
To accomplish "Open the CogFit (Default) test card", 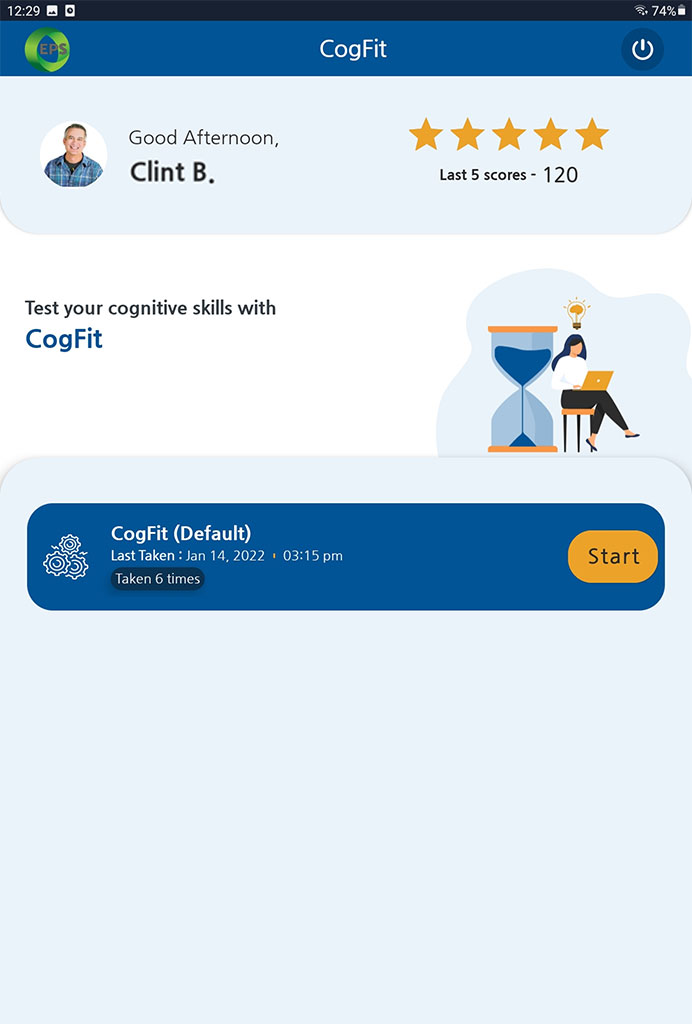I will click(300, 556).
